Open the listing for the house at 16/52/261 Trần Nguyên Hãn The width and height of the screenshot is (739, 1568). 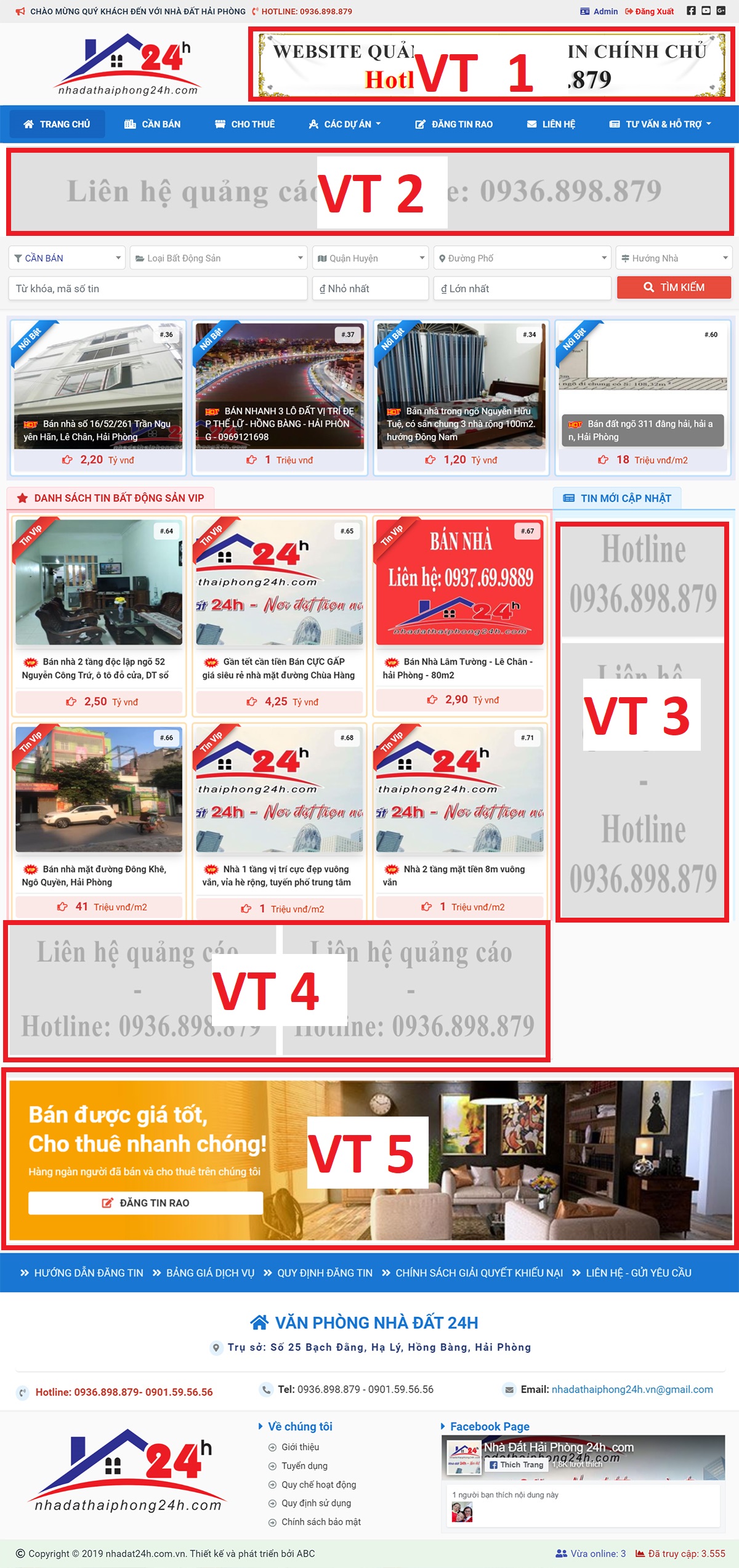pyautogui.click(x=97, y=430)
